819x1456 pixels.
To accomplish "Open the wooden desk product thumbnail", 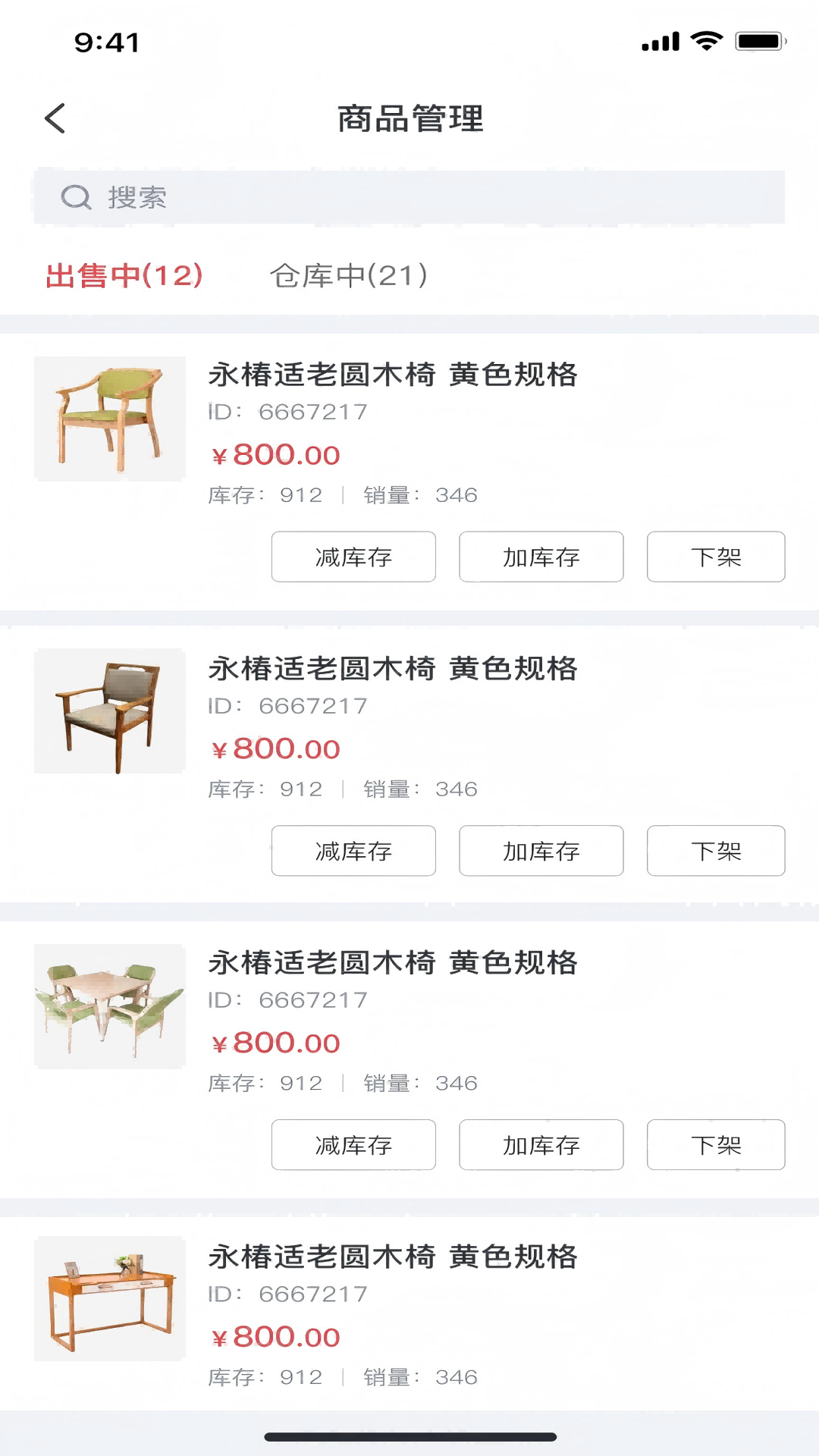I will point(109,1301).
